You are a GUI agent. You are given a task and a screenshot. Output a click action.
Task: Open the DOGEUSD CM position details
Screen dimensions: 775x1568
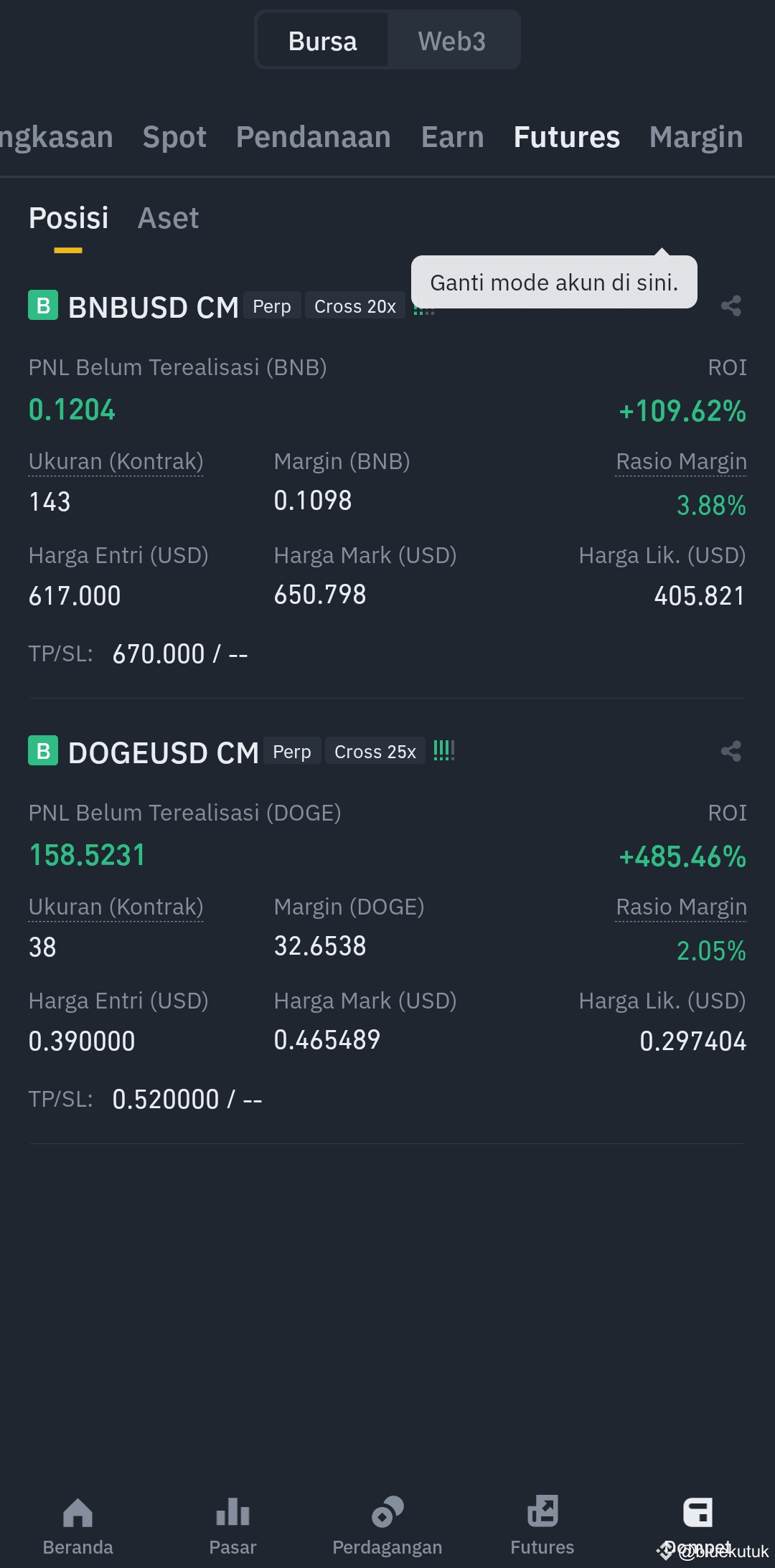[164, 753]
